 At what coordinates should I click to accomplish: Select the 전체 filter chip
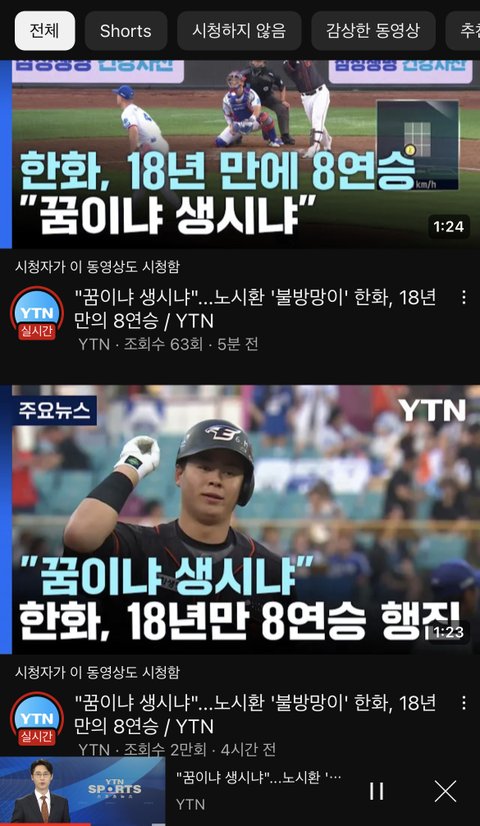click(45, 31)
